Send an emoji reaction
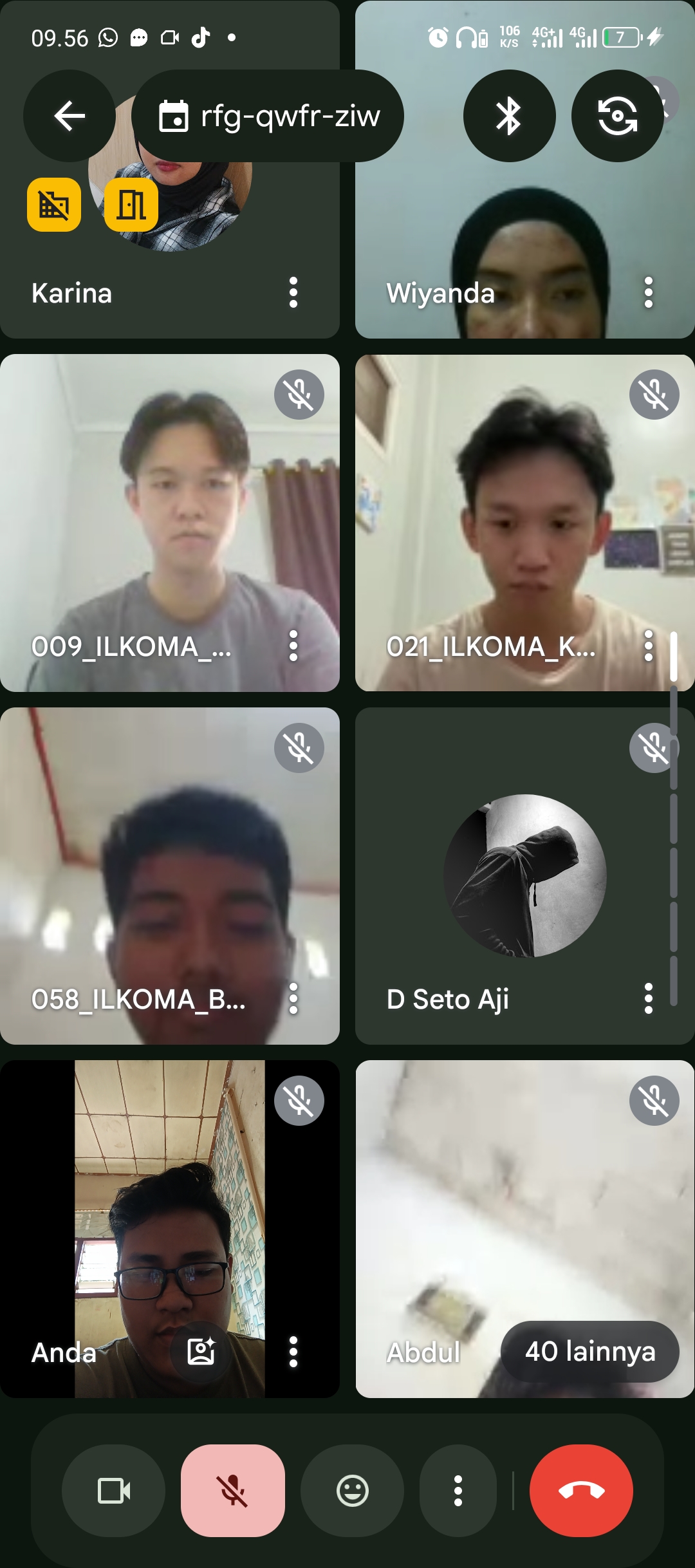 click(x=353, y=1491)
